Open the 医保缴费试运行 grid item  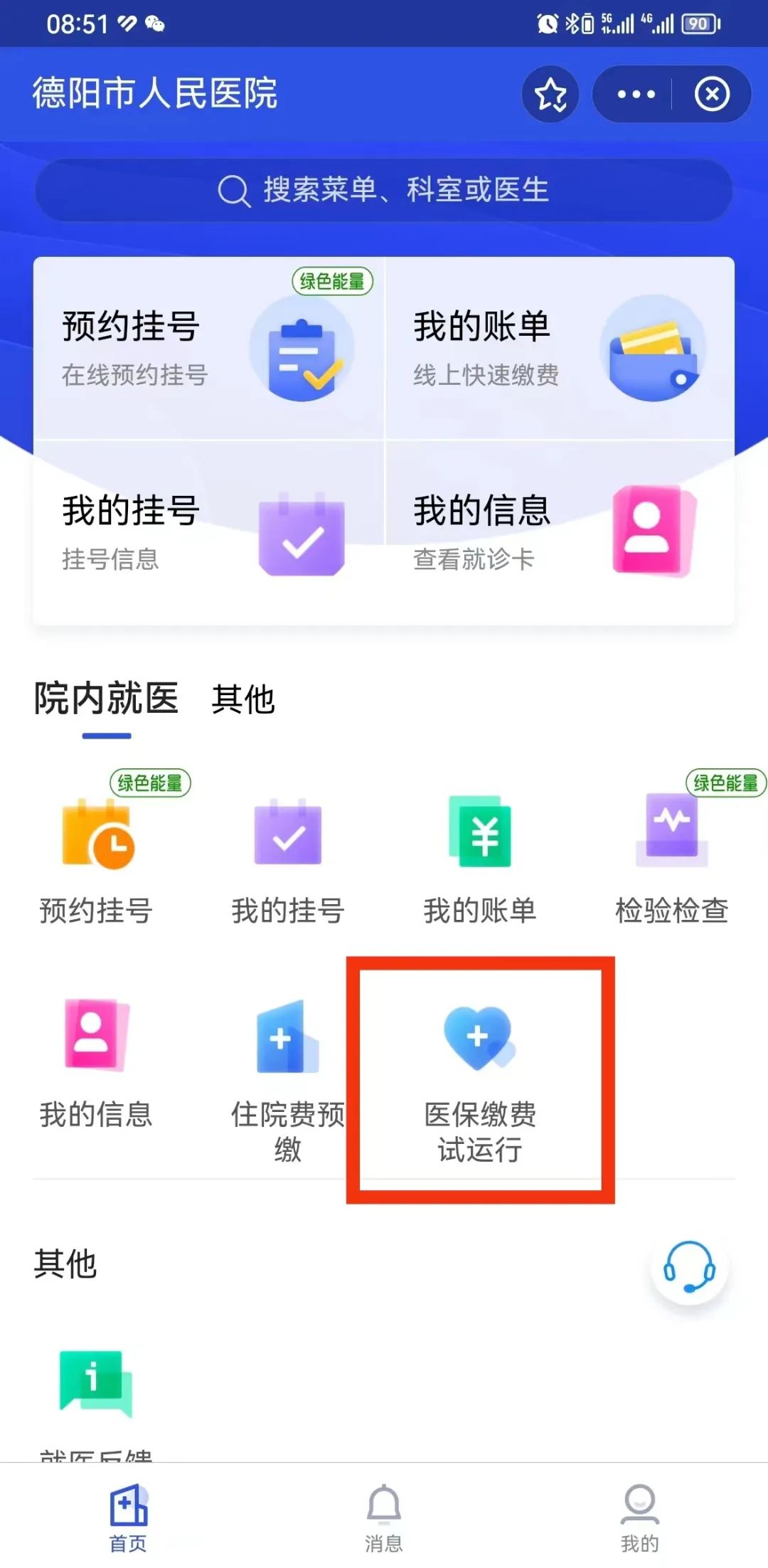tap(480, 1078)
